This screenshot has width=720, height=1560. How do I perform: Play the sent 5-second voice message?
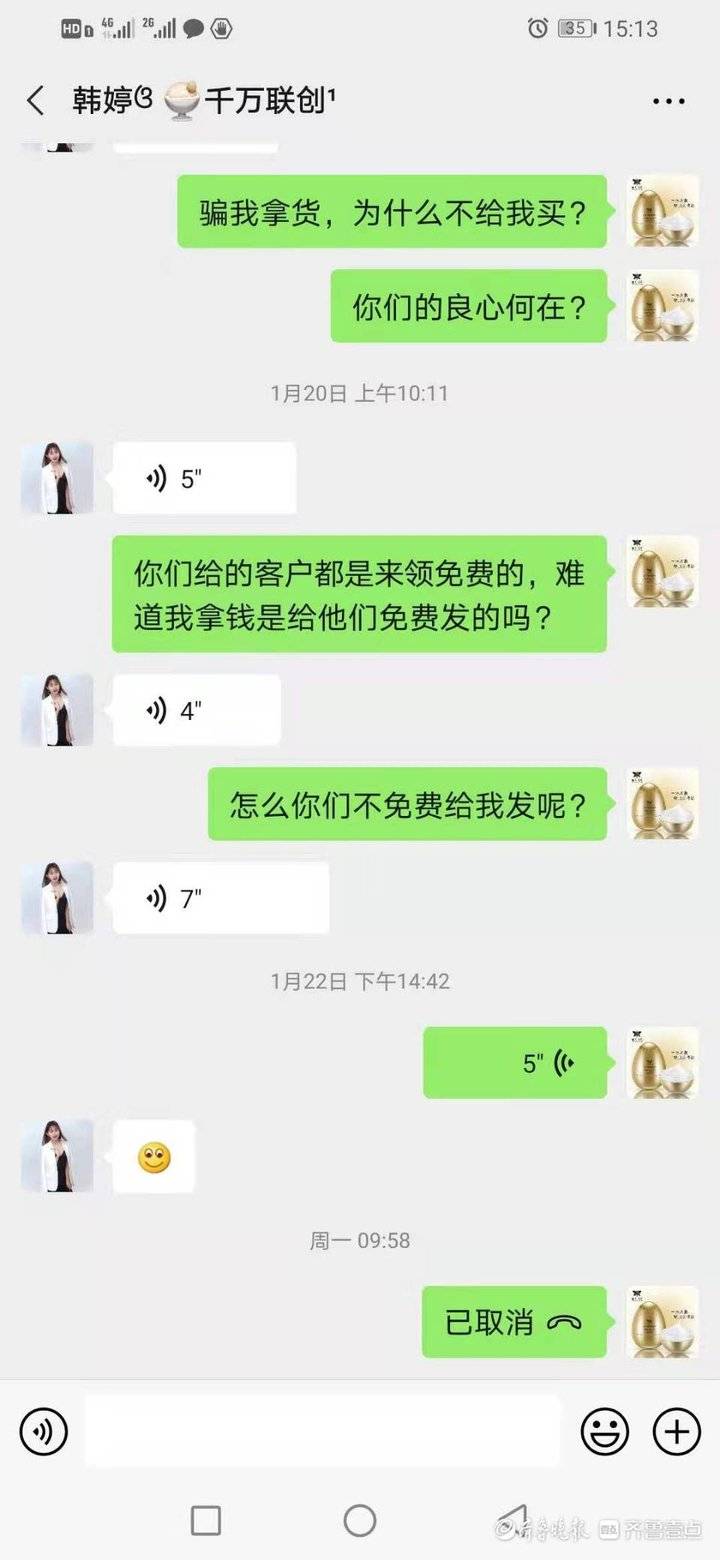(514, 1062)
